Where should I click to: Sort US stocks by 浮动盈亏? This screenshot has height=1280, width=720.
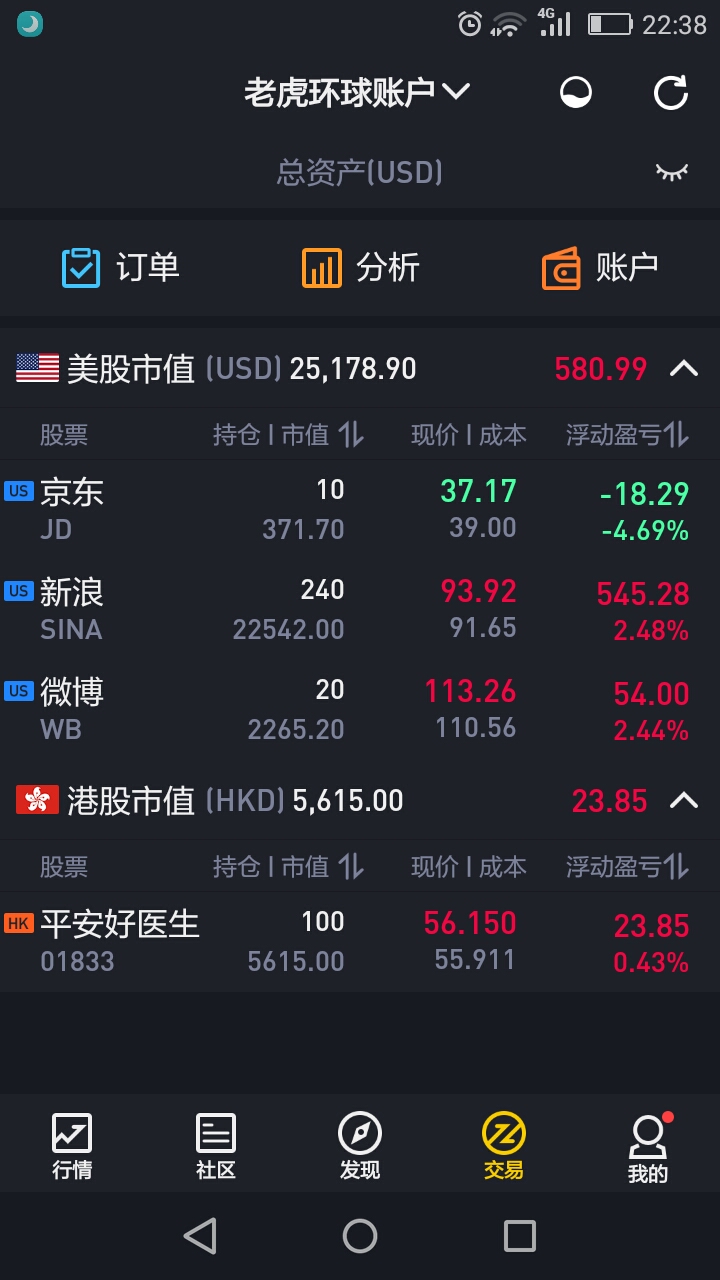tap(628, 434)
